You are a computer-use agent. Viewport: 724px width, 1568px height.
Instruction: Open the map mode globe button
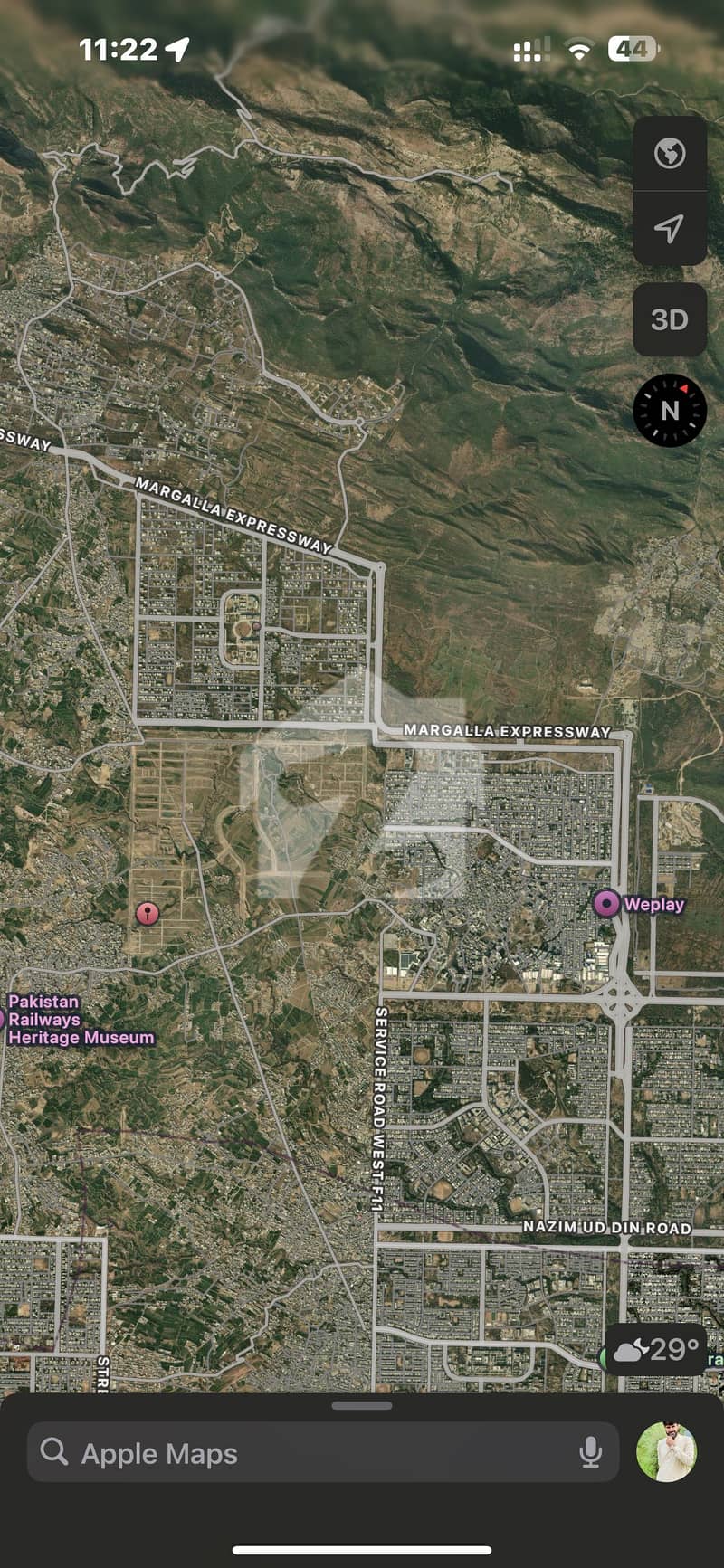670,153
